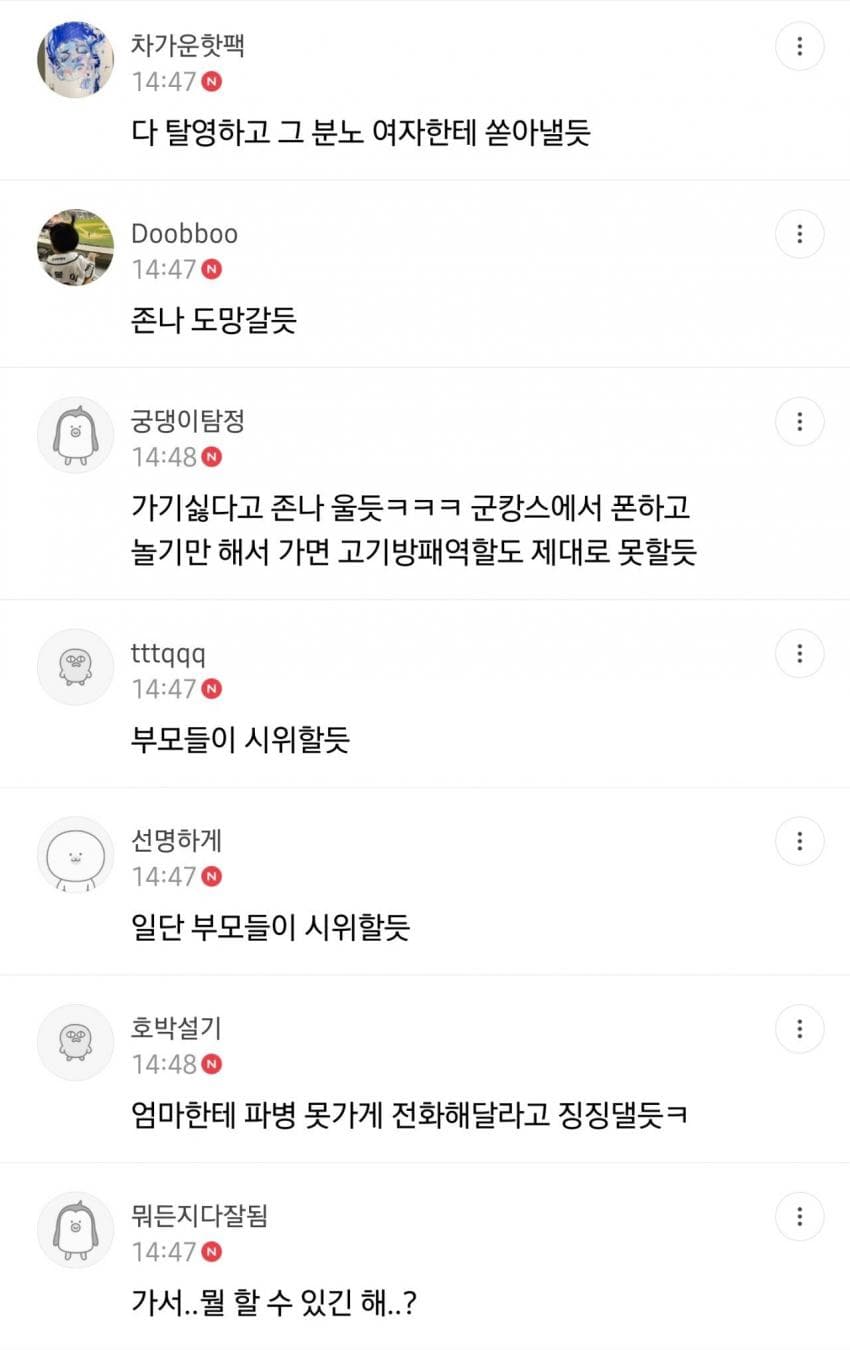
Task: Open 뭐든지다잘됨's profile avatar
Action: (x=75, y=1230)
